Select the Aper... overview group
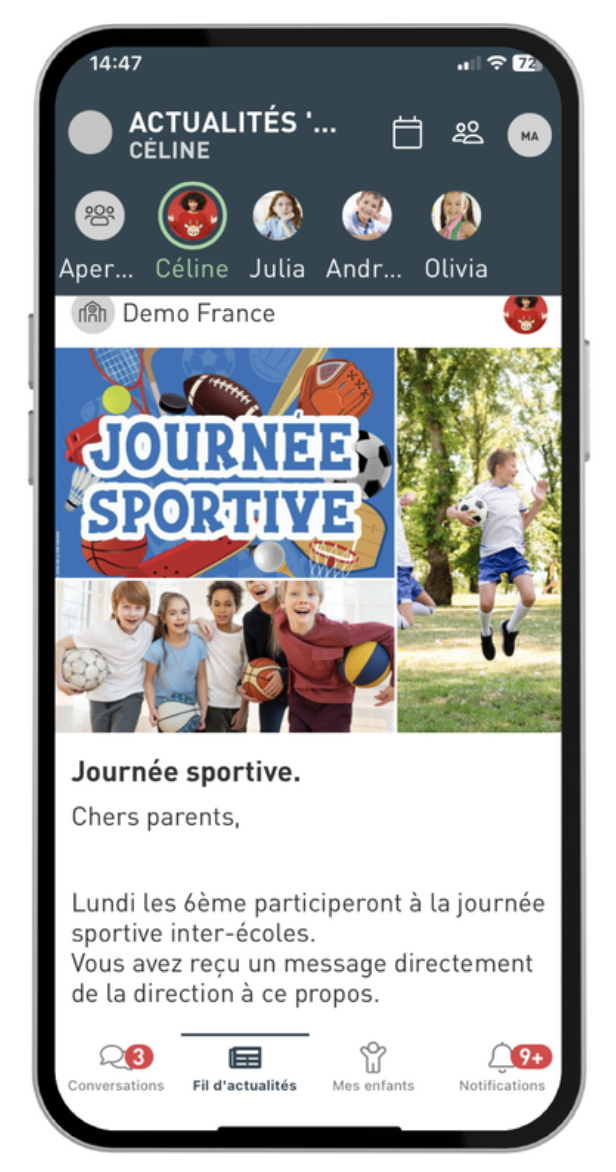Viewport: 616px width, 1172px height. pos(100,216)
